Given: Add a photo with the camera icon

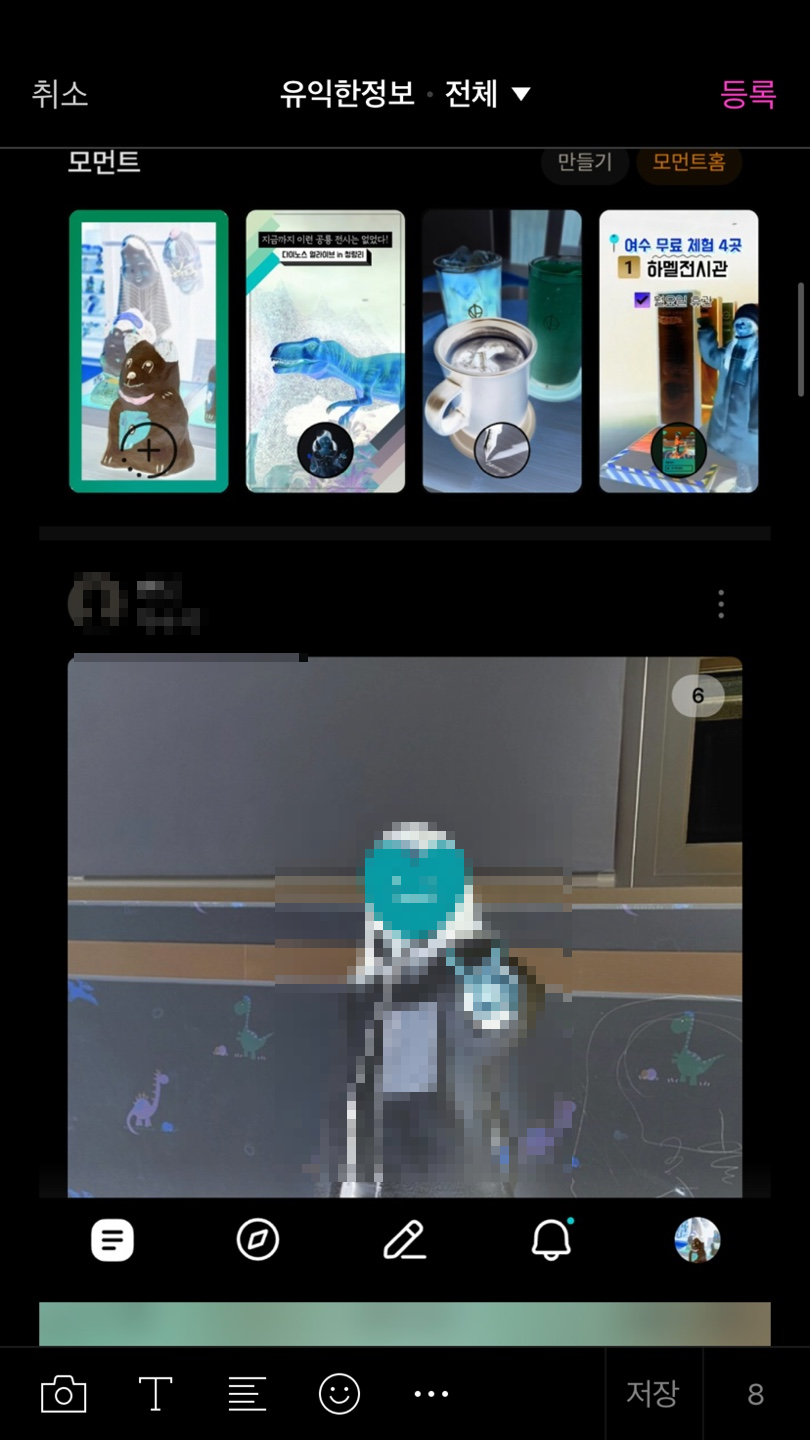Looking at the screenshot, I should [x=64, y=1393].
